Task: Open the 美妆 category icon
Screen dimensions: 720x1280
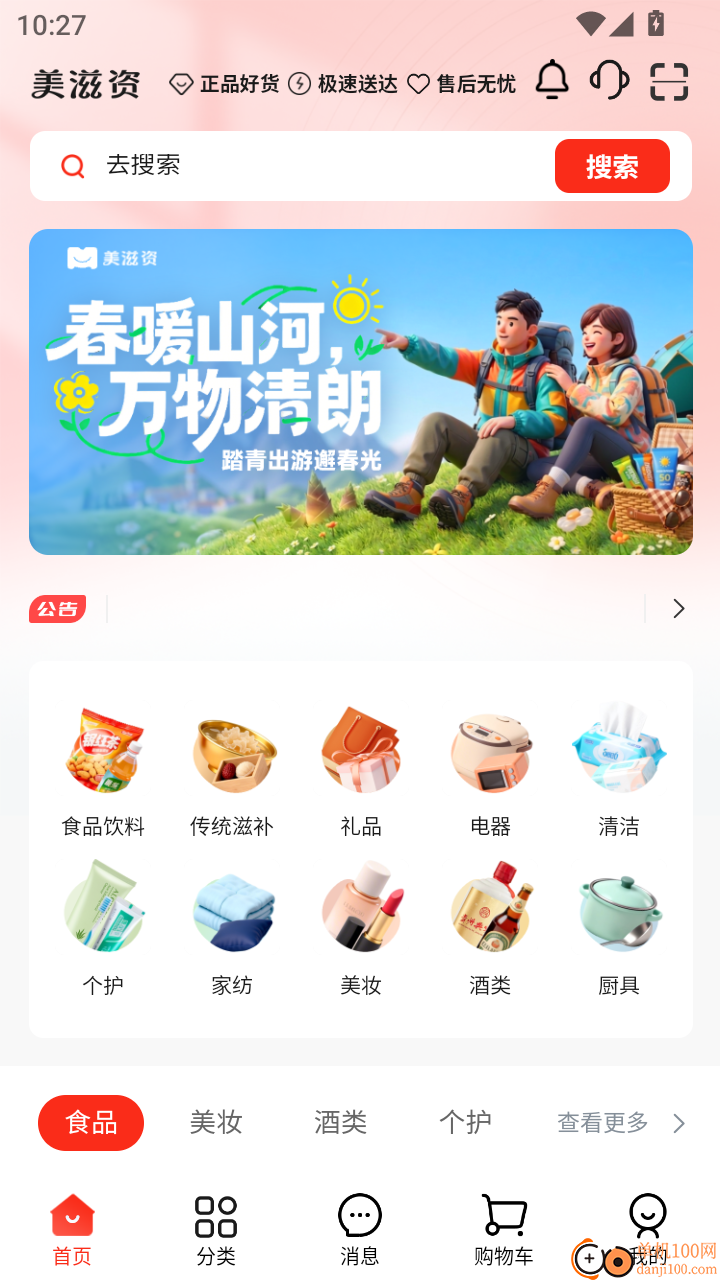Action: pyautogui.click(x=360, y=910)
